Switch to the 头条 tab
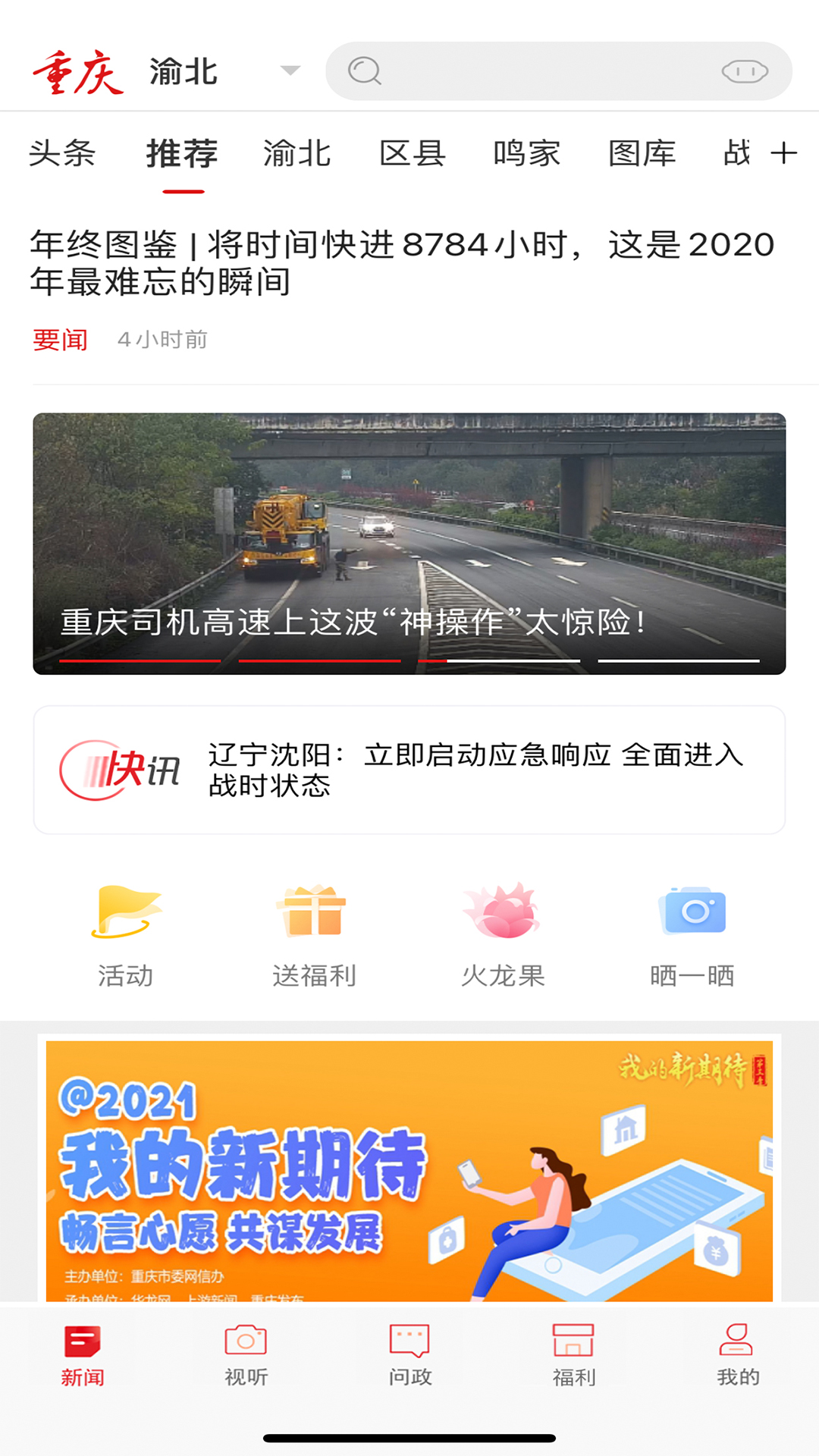This screenshot has width=819, height=1456. [x=62, y=154]
